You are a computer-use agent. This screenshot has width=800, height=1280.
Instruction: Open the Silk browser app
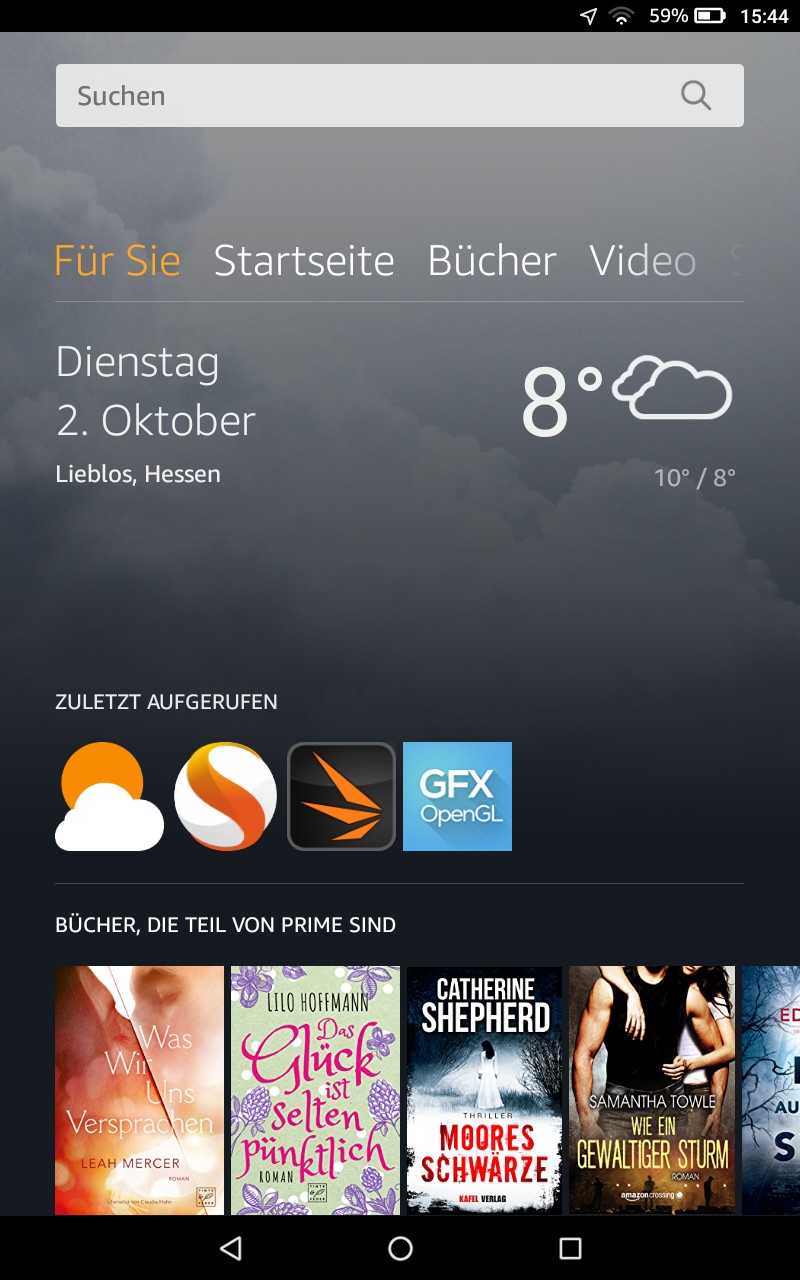225,797
